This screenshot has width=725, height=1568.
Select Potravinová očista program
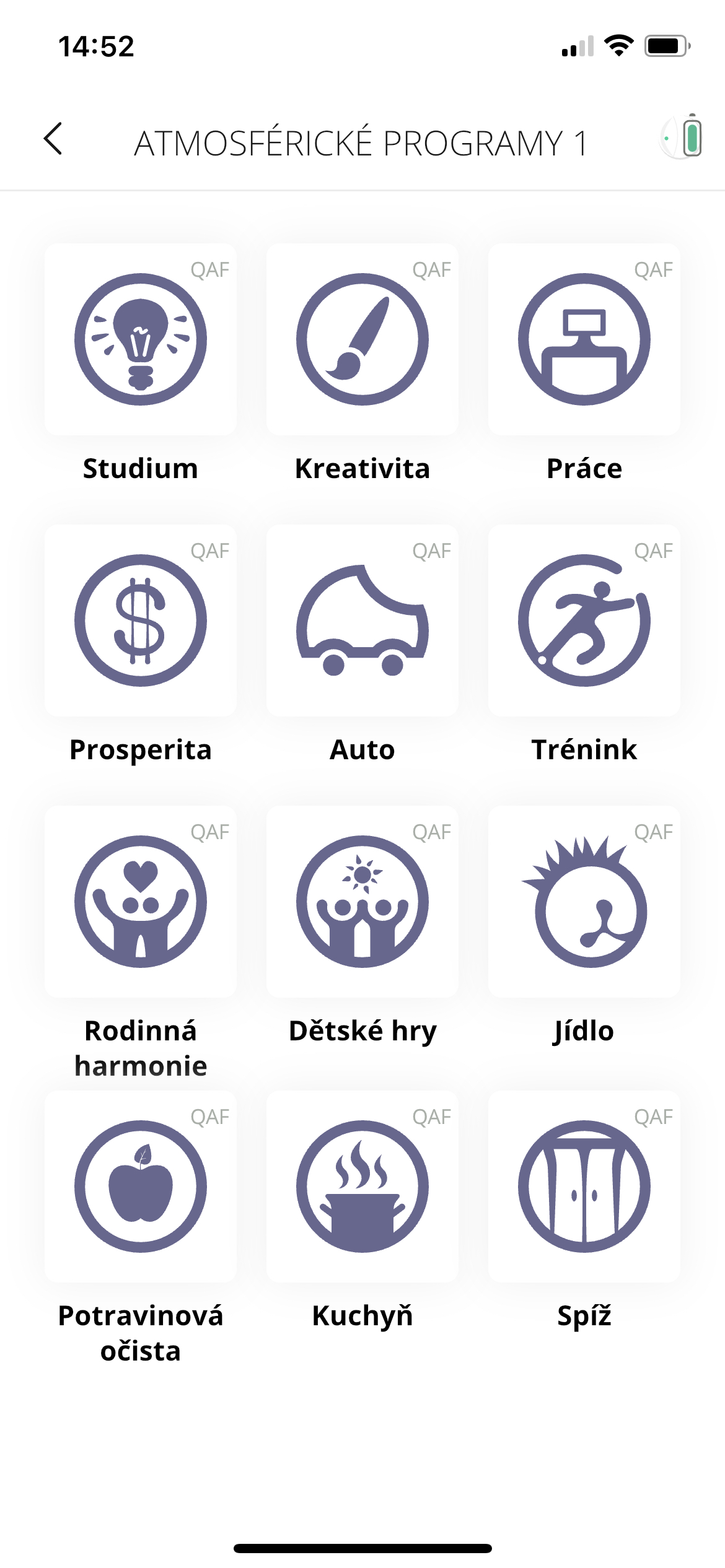pyautogui.click(x=141, y=1187)
